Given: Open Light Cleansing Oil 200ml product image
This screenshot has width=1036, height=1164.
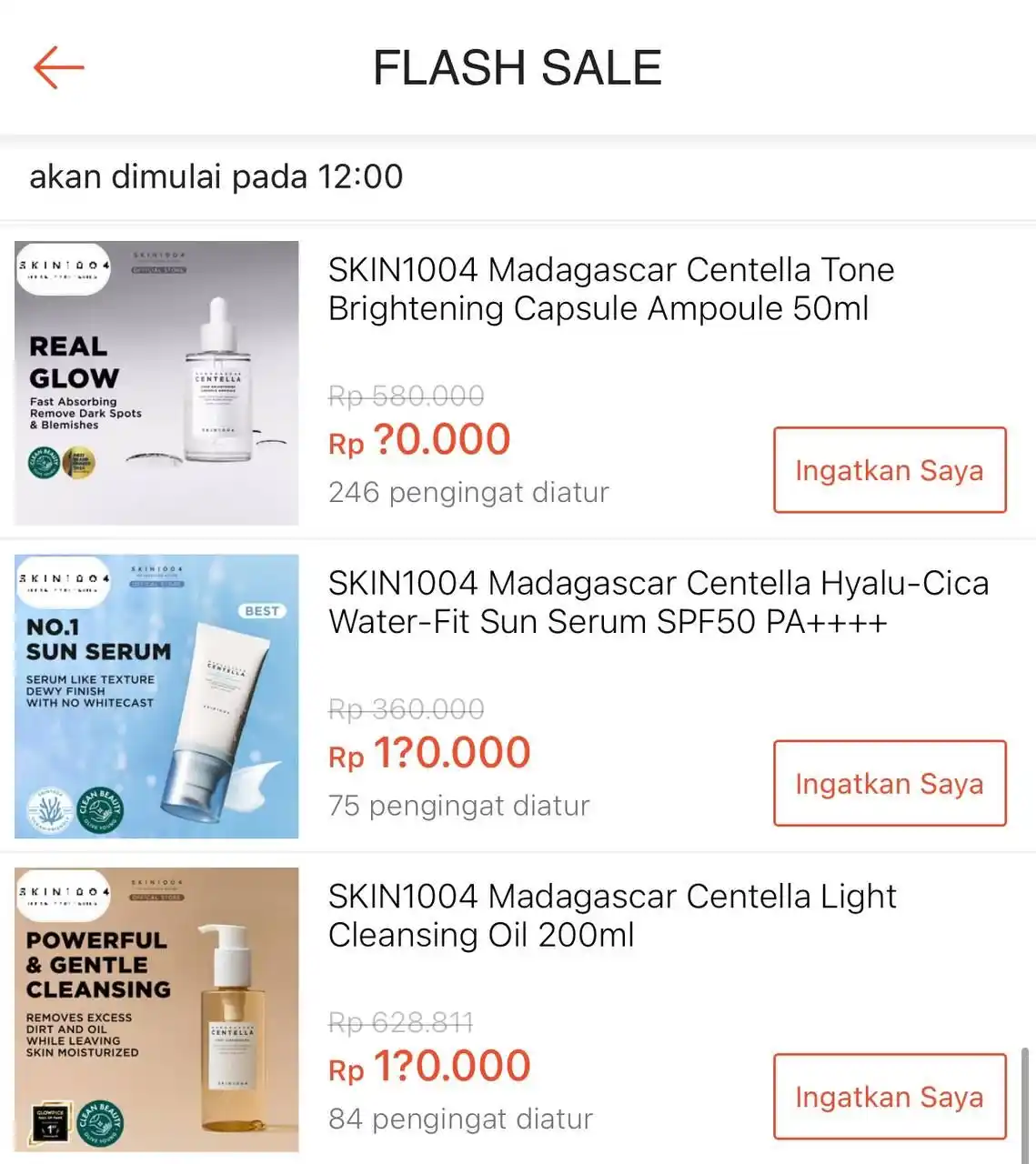Looking at the screenshot, I should click(x=156, y=1009).
